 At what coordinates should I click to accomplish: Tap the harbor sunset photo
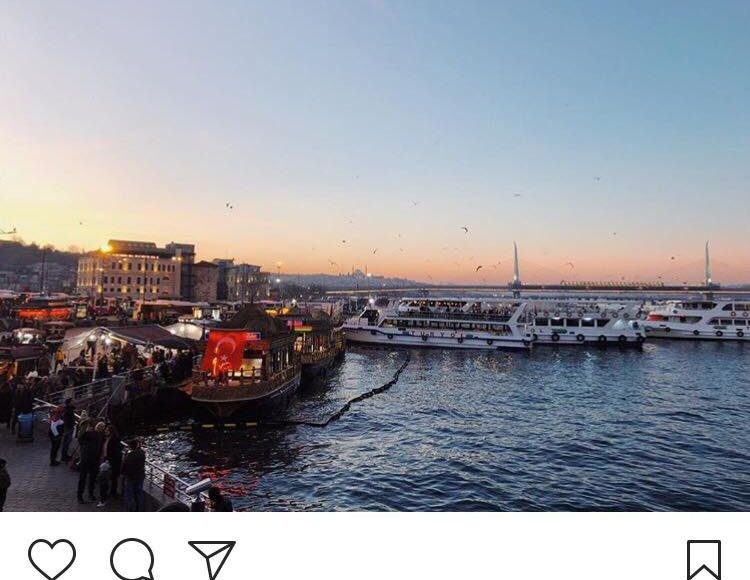(375, 256)
